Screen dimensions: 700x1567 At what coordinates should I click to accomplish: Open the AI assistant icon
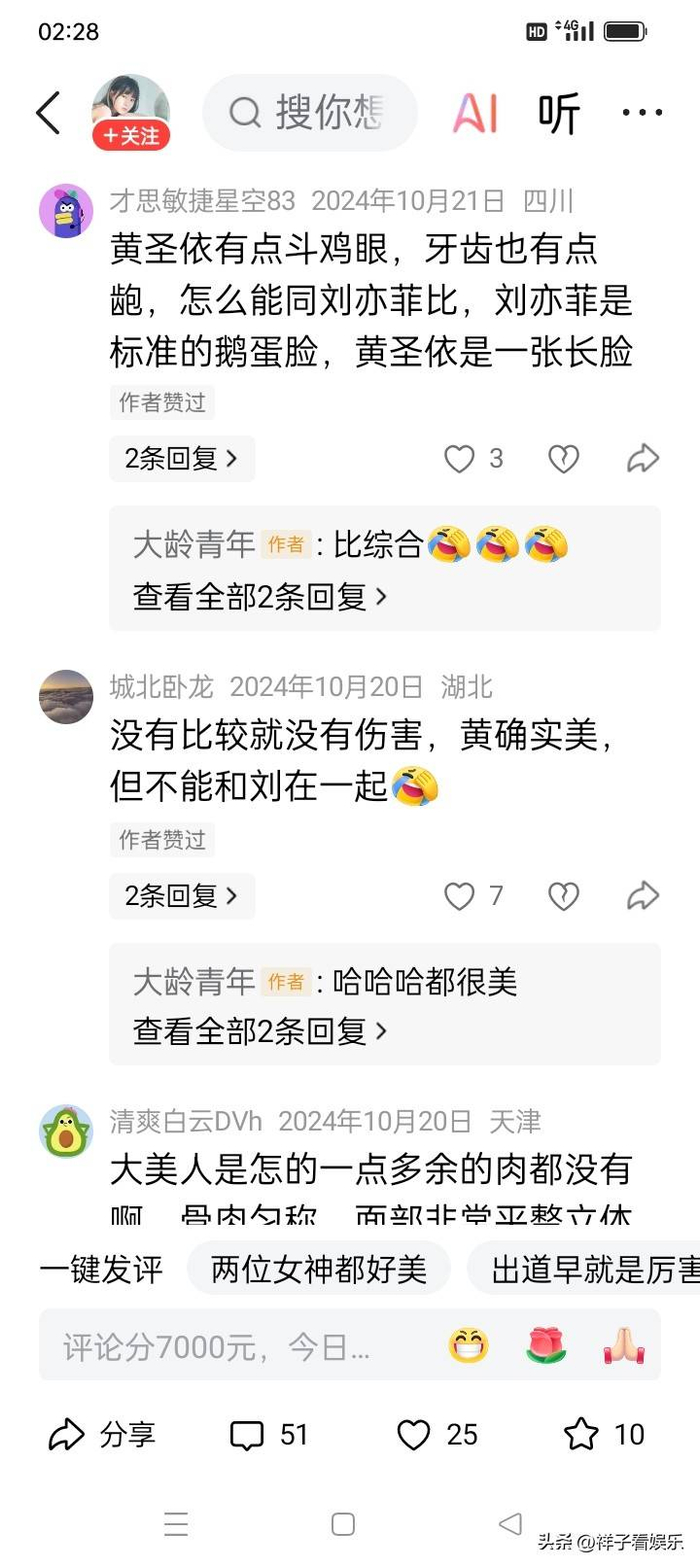coord(475,113)
